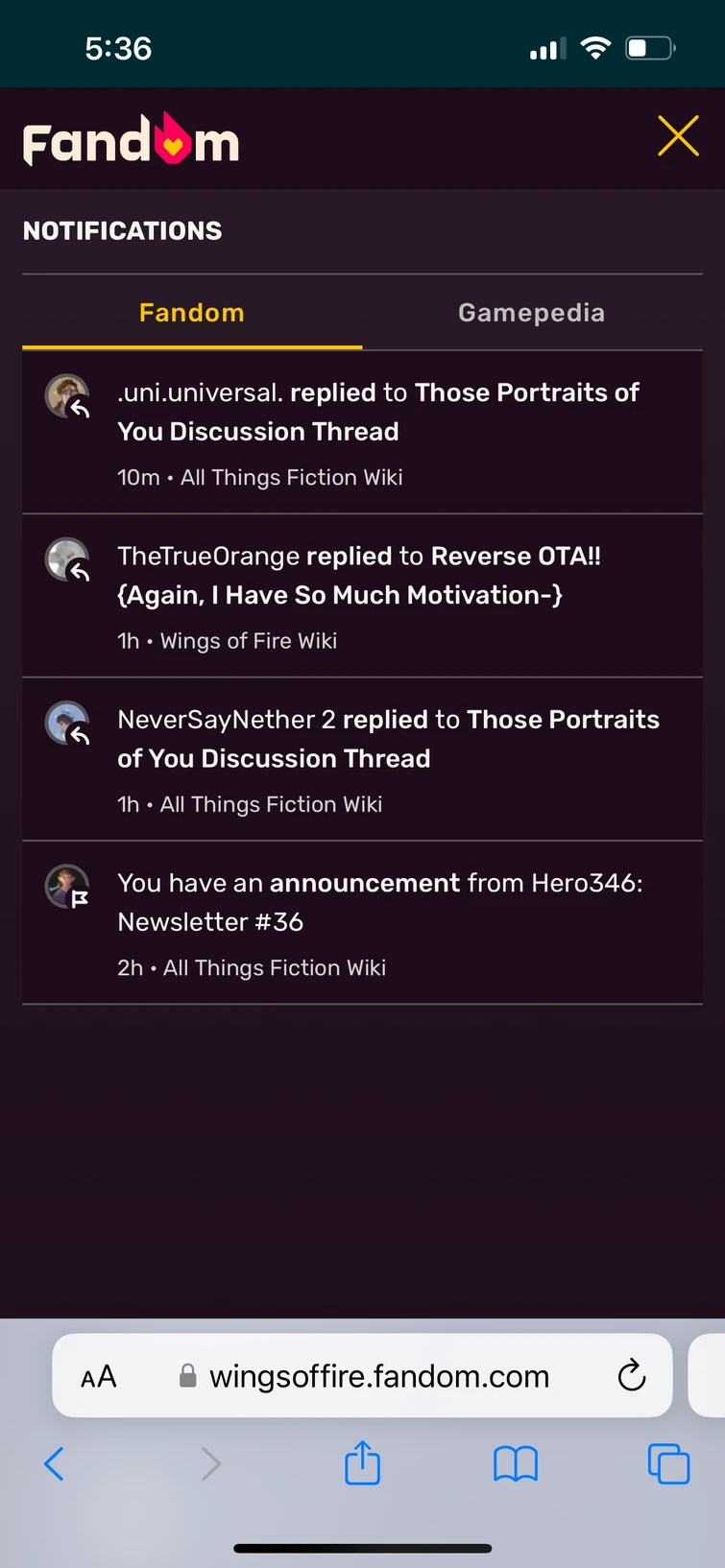Open the tab overview icon
The width and height of the screenshot is (725, 1568).
669,1463
